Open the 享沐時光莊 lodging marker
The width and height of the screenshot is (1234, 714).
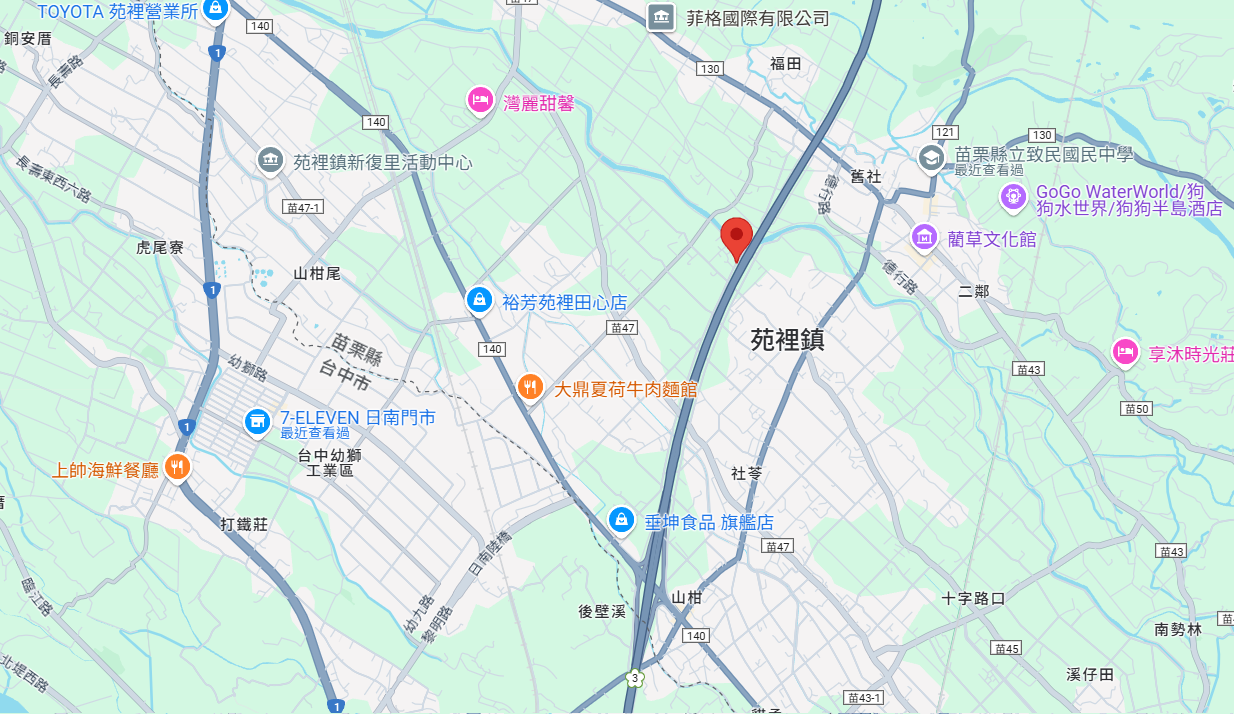coord(1125,351)
